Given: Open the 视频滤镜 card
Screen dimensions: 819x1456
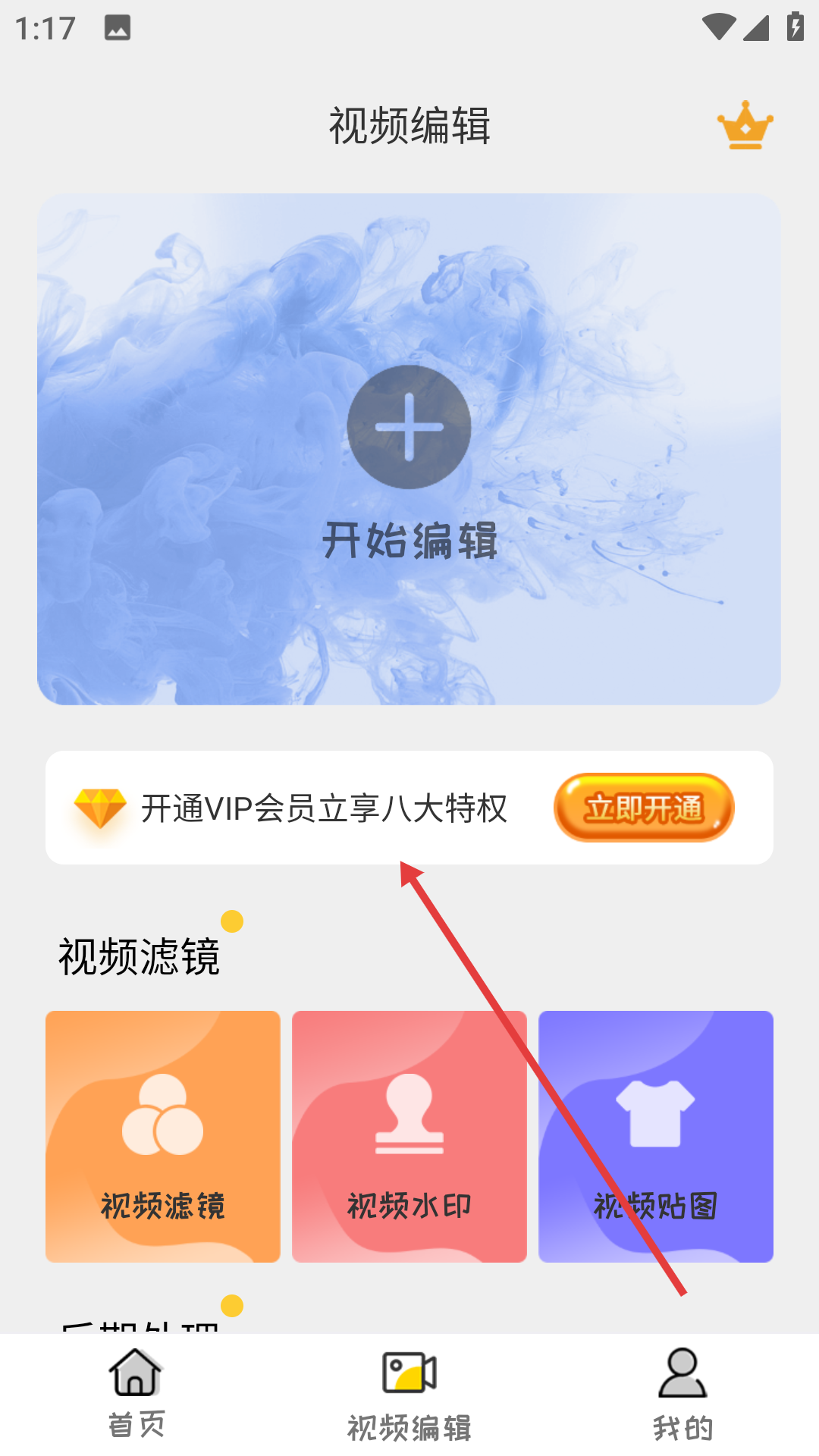Looking at the screenshot, I should pyautogui.click(x=163, y=1136).
